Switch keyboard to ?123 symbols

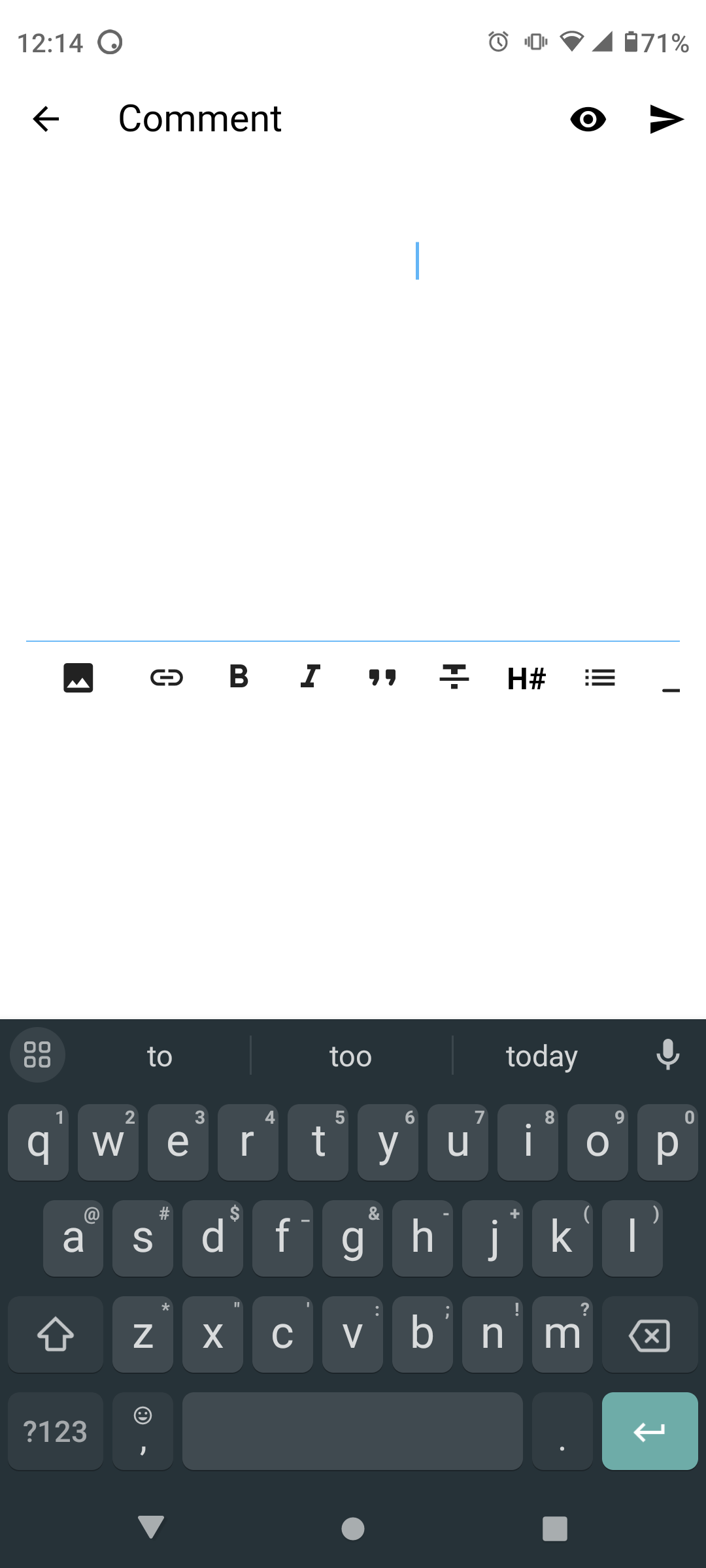click(x=56, y=1431)
